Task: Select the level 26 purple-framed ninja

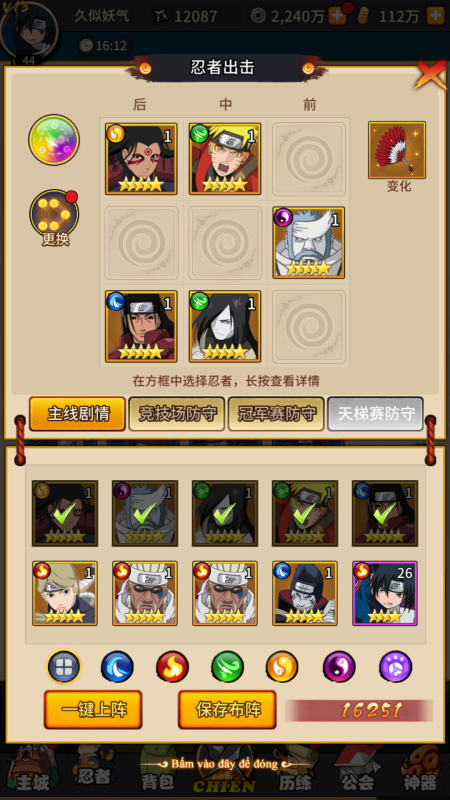Action: [385, 593]
